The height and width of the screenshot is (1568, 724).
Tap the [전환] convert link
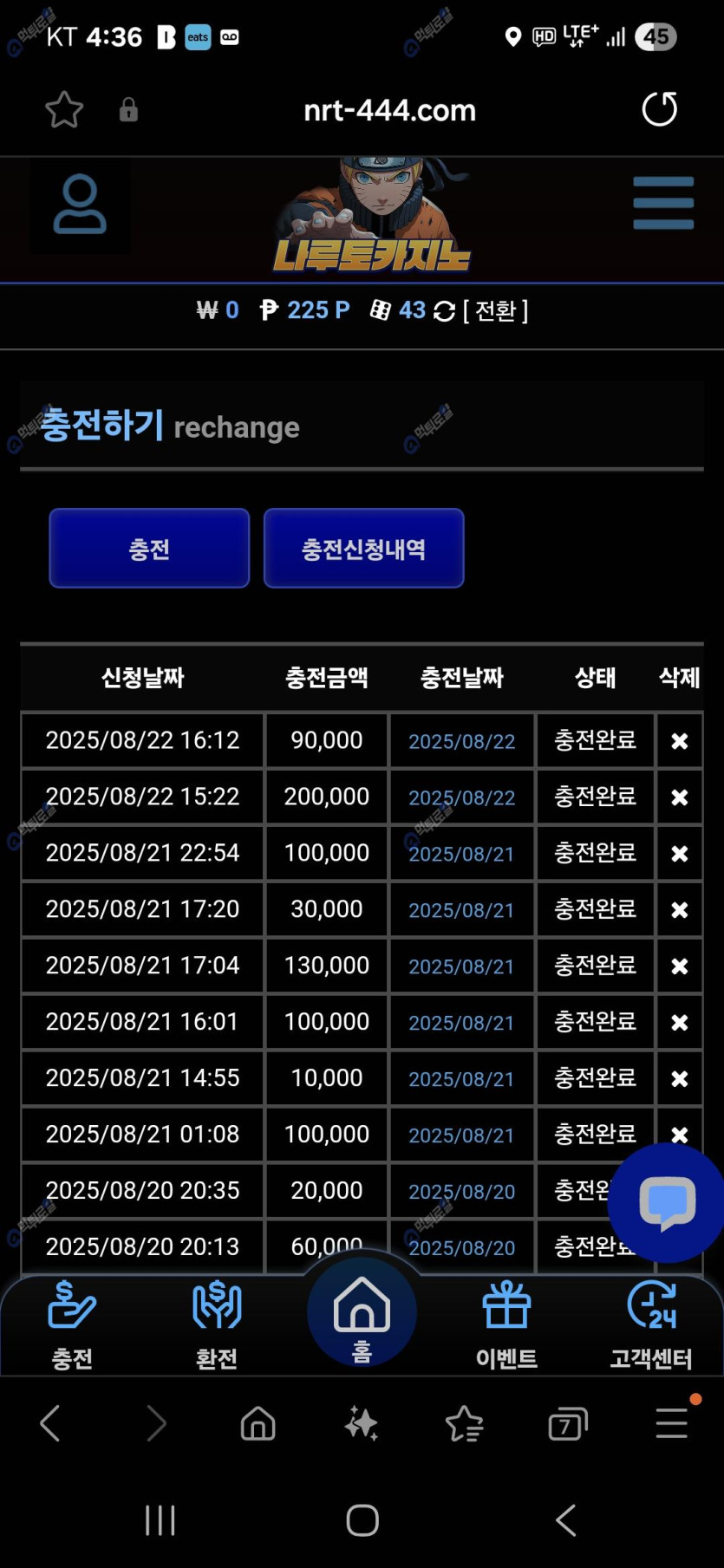coord(496,310)
